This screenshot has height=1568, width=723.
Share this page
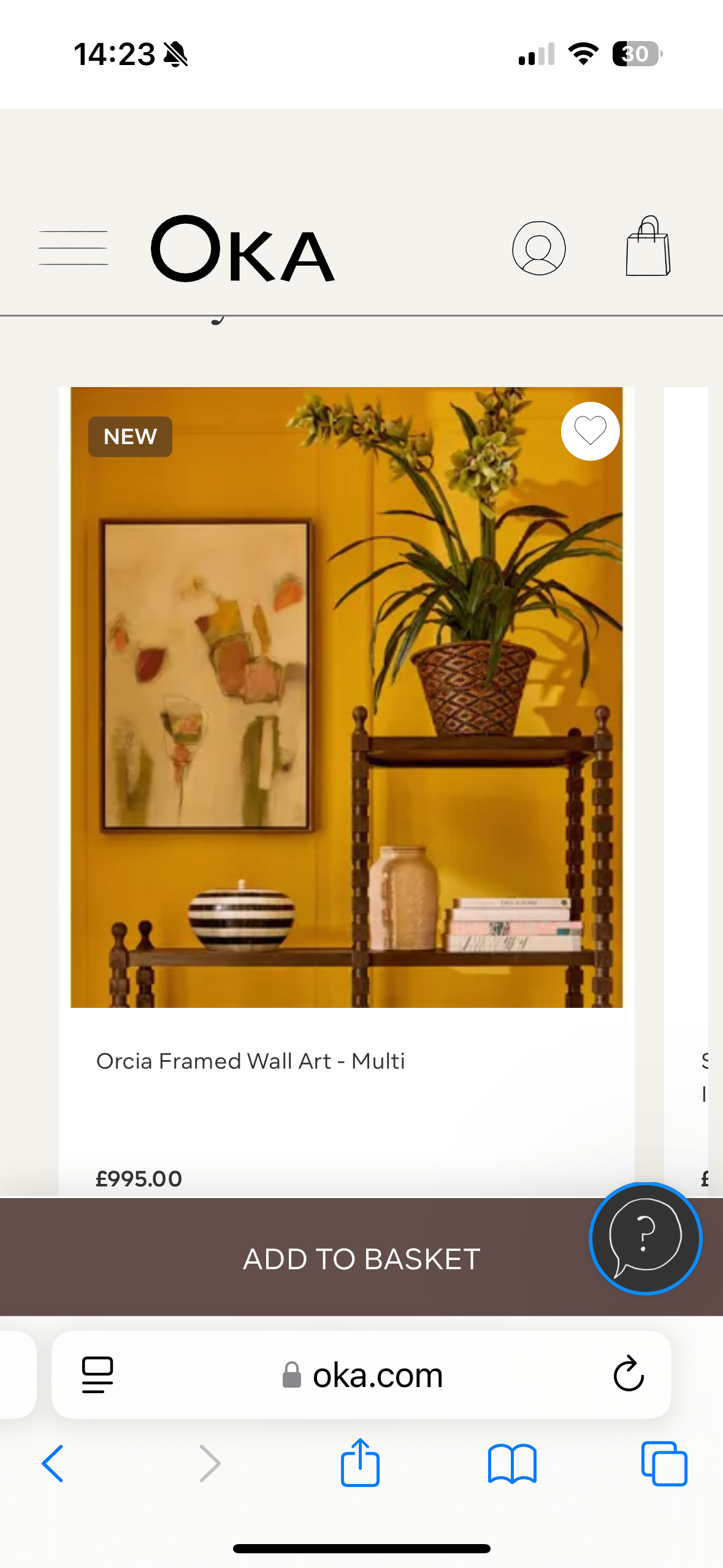coord(360,1462)
